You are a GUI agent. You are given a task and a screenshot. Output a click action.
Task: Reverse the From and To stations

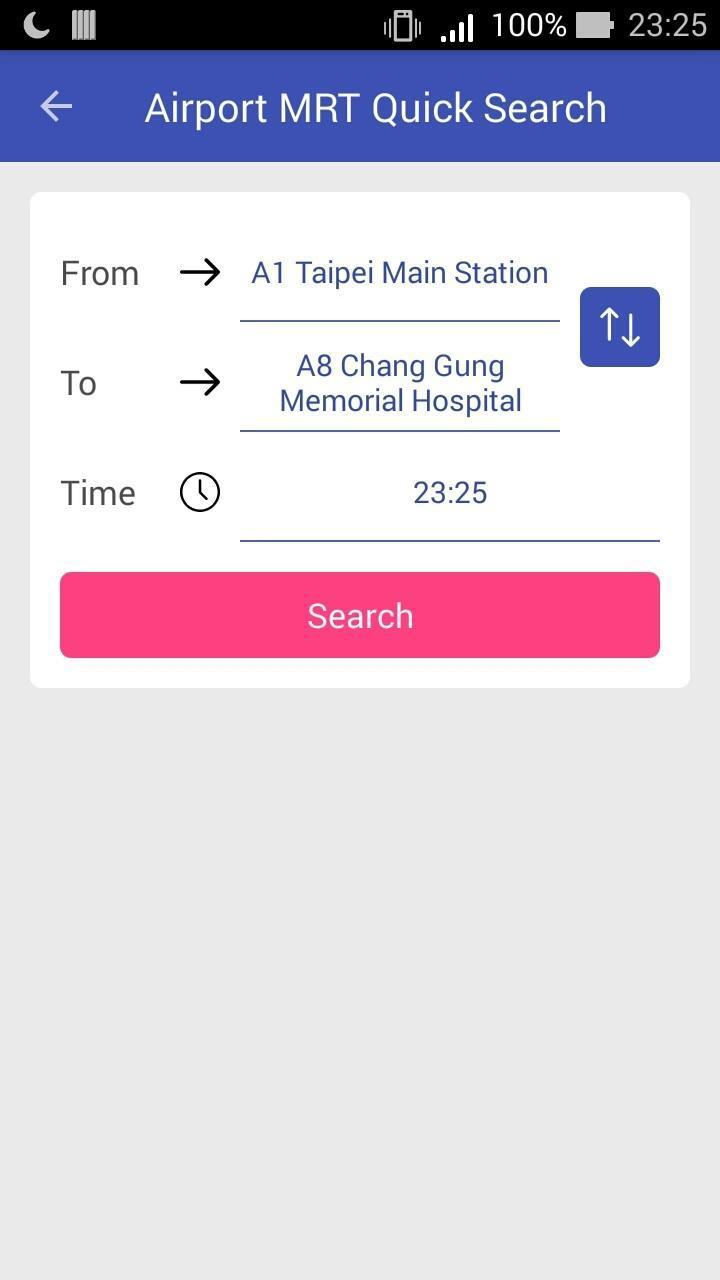click(x=619, y=326)
